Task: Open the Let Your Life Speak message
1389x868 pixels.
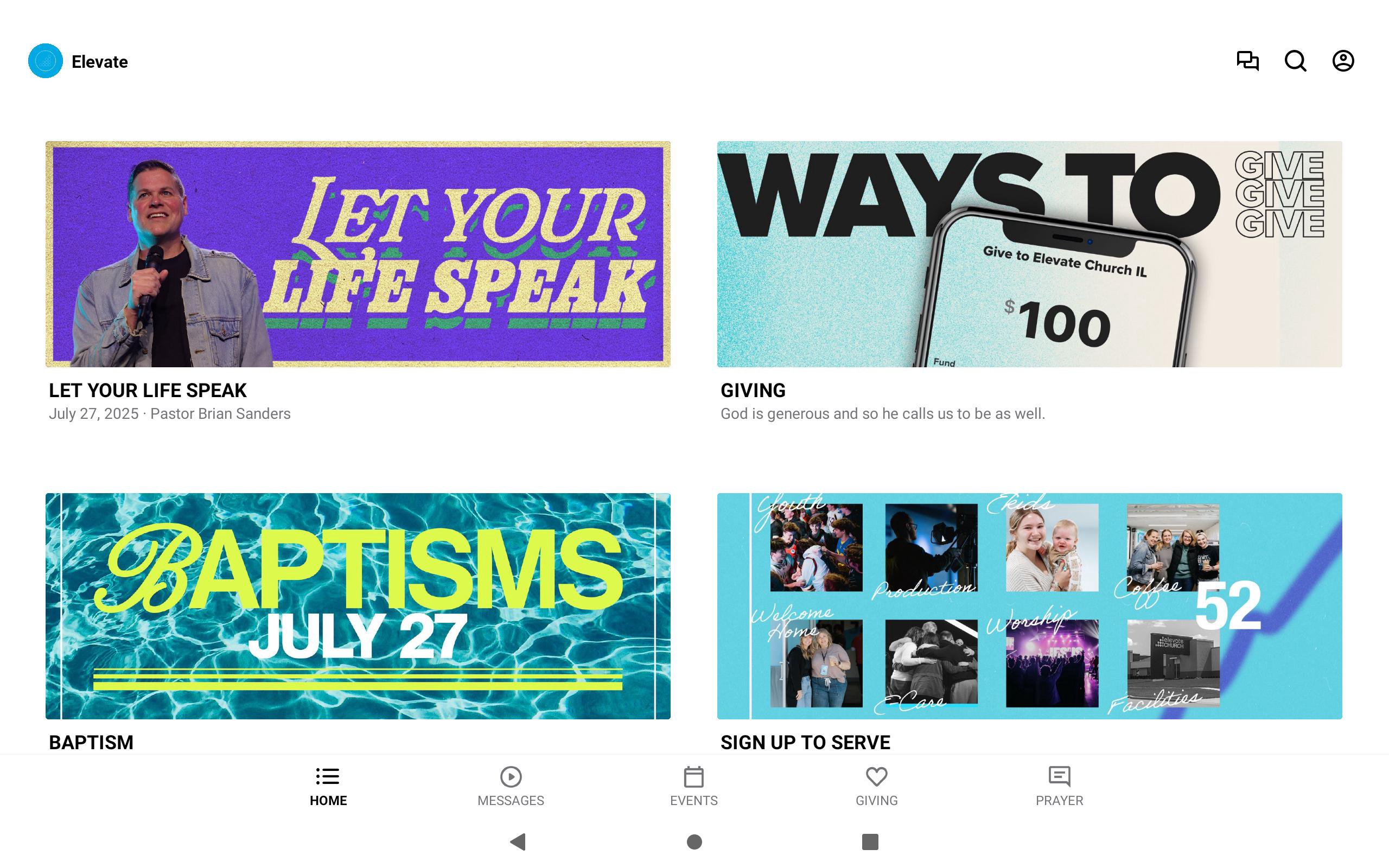Action: click(358, 254)
